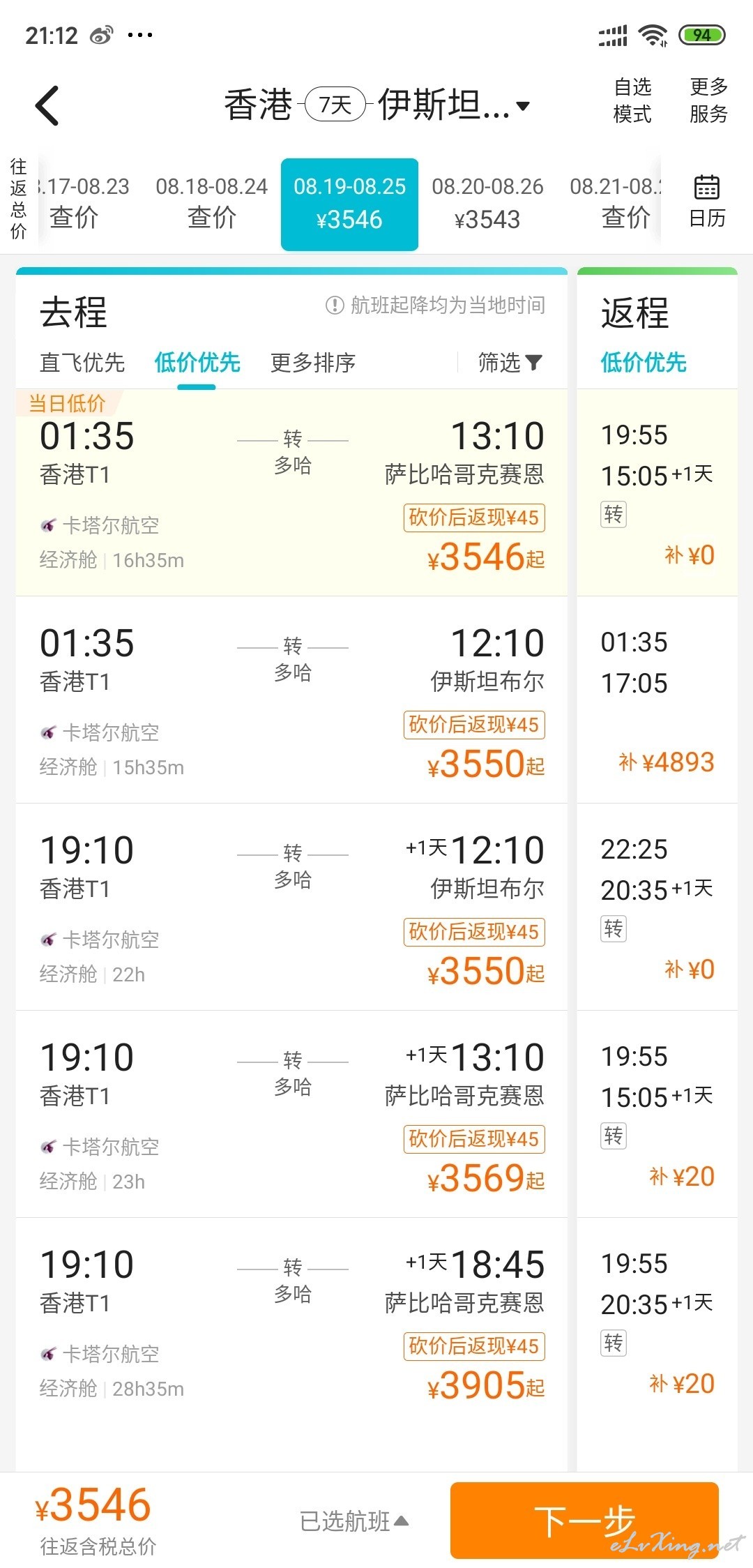Open the 香港–伊斯坦 route dropdown

tap(377, 105)
